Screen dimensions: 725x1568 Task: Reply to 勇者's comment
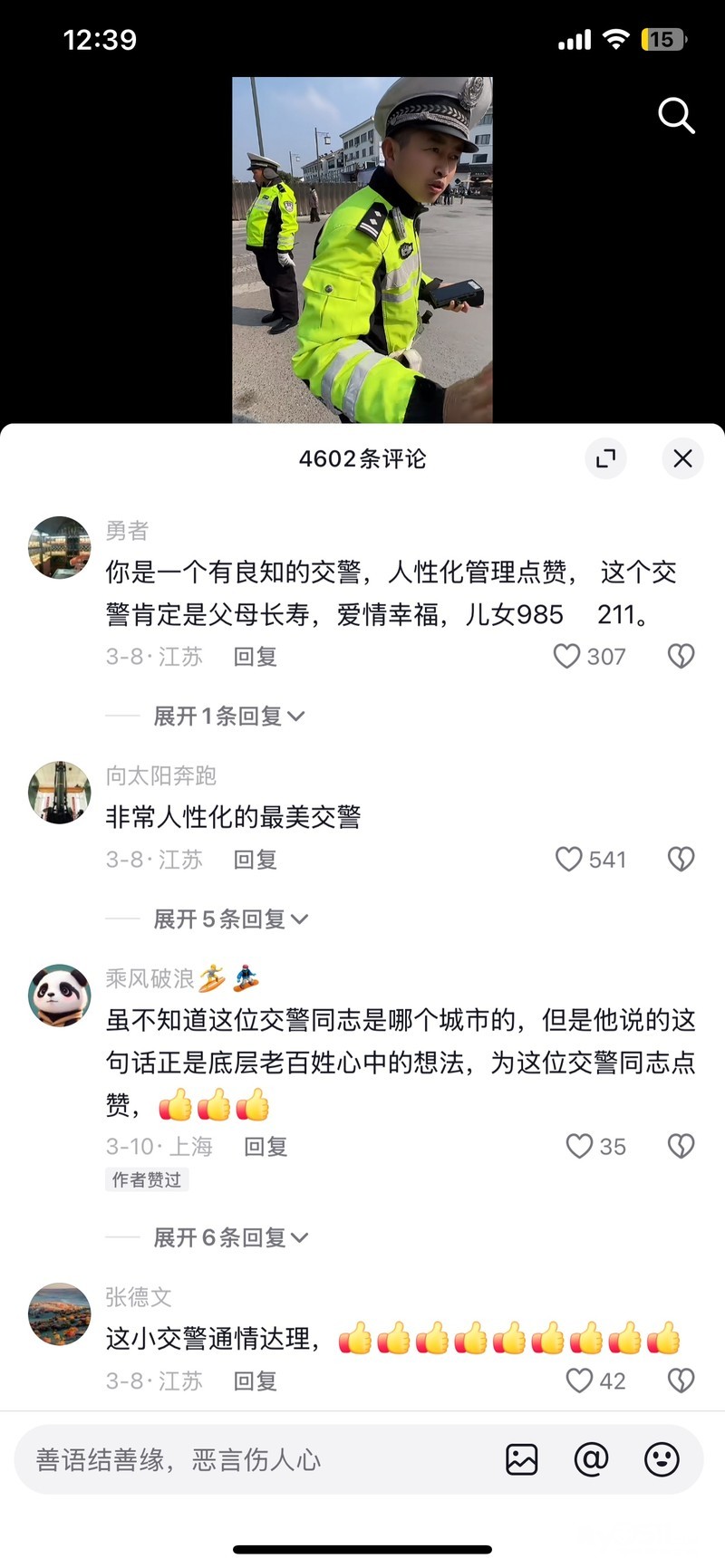pyautogui.click(x=255, y=657)
